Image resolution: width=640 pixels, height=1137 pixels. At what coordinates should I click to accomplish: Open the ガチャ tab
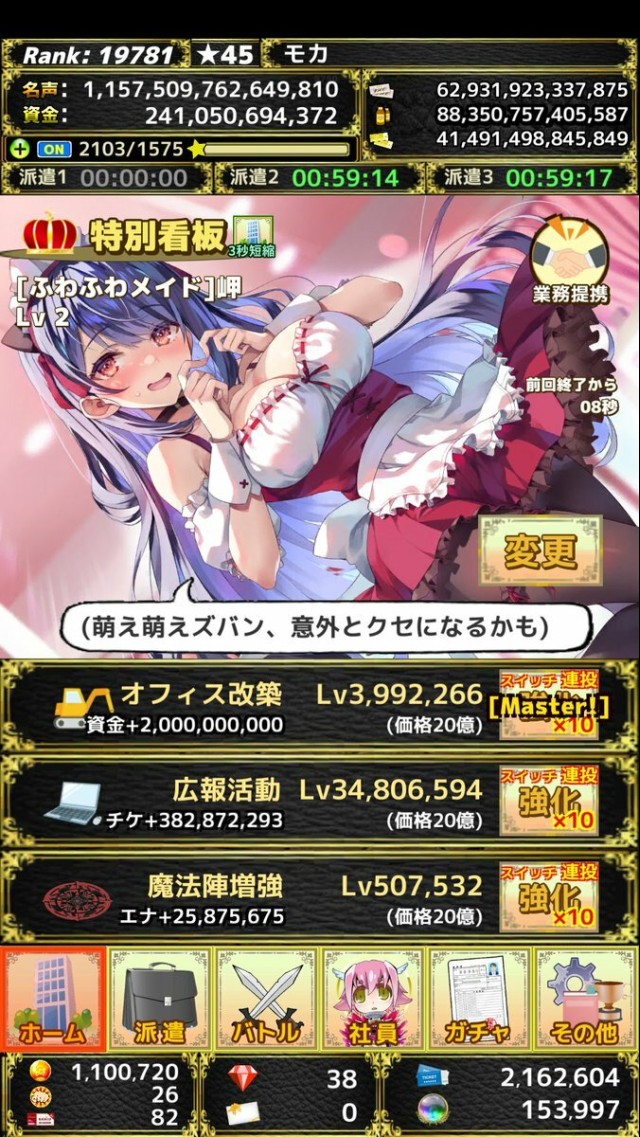coord(478,998)
